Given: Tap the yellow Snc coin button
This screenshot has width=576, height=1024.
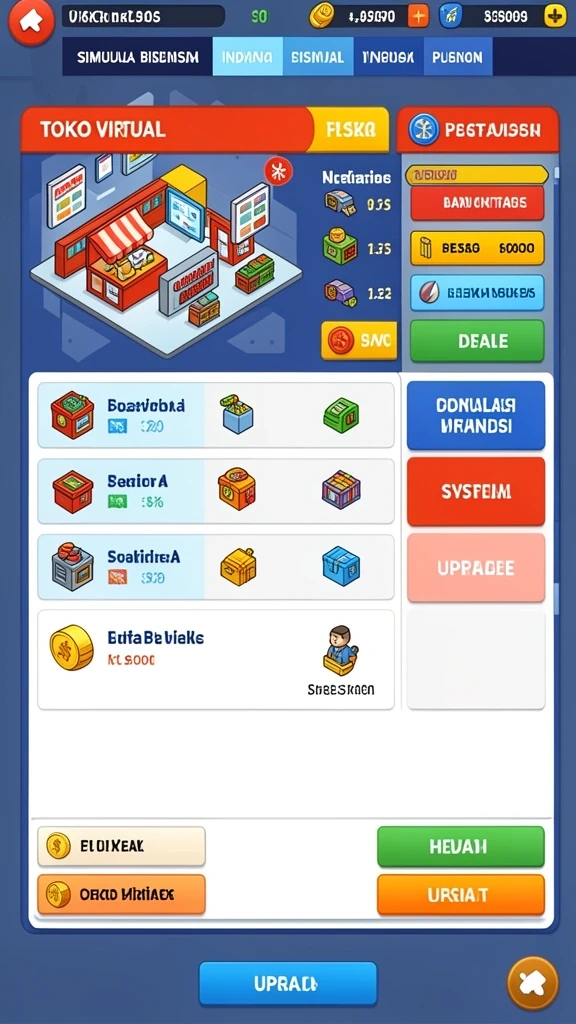Looking at the screenshot, I should pos(359,340).
